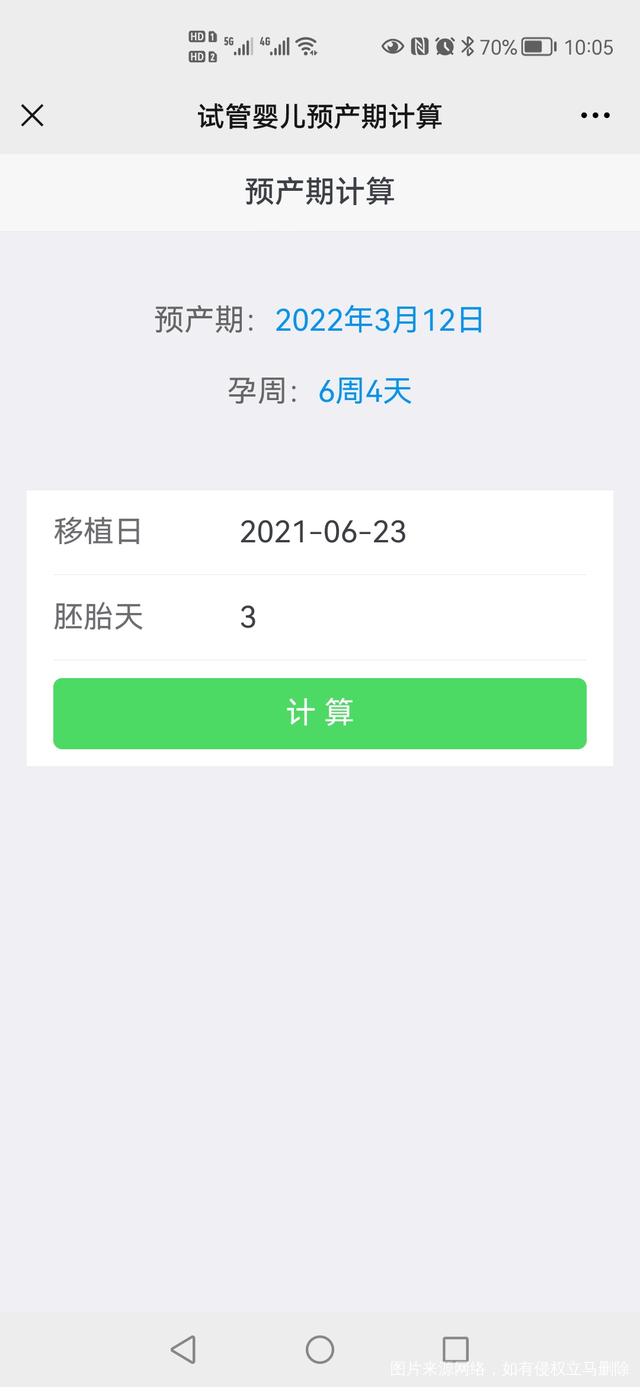The width and height of the screenshot is (640, 1387).
Task: Close the 试管婴儿预产期计算 page
Action: pyautogui.click(x=32, y=116)
